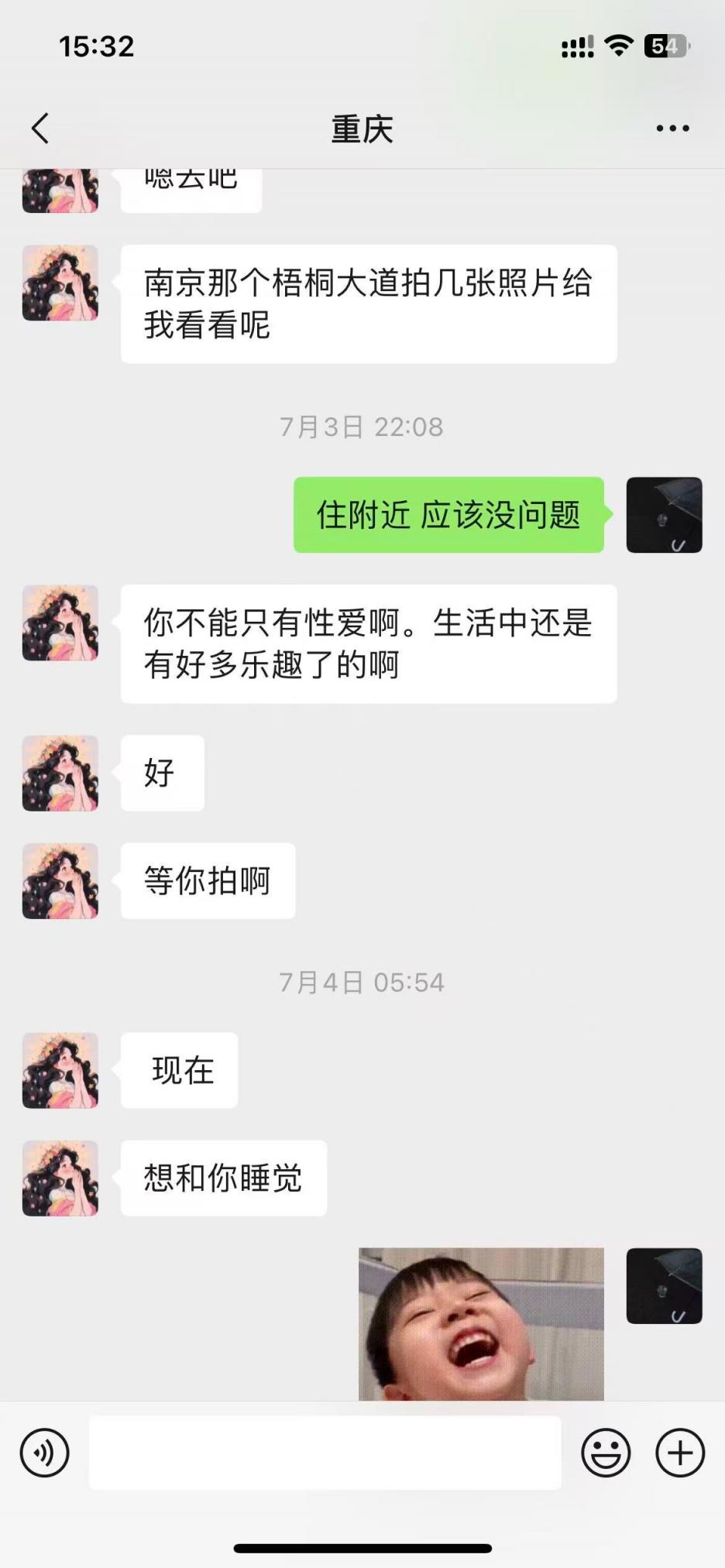The height and width of the screenshot is (1568, 725).
Task: Switch to voice message input
Action: (x=45, y=1453)
